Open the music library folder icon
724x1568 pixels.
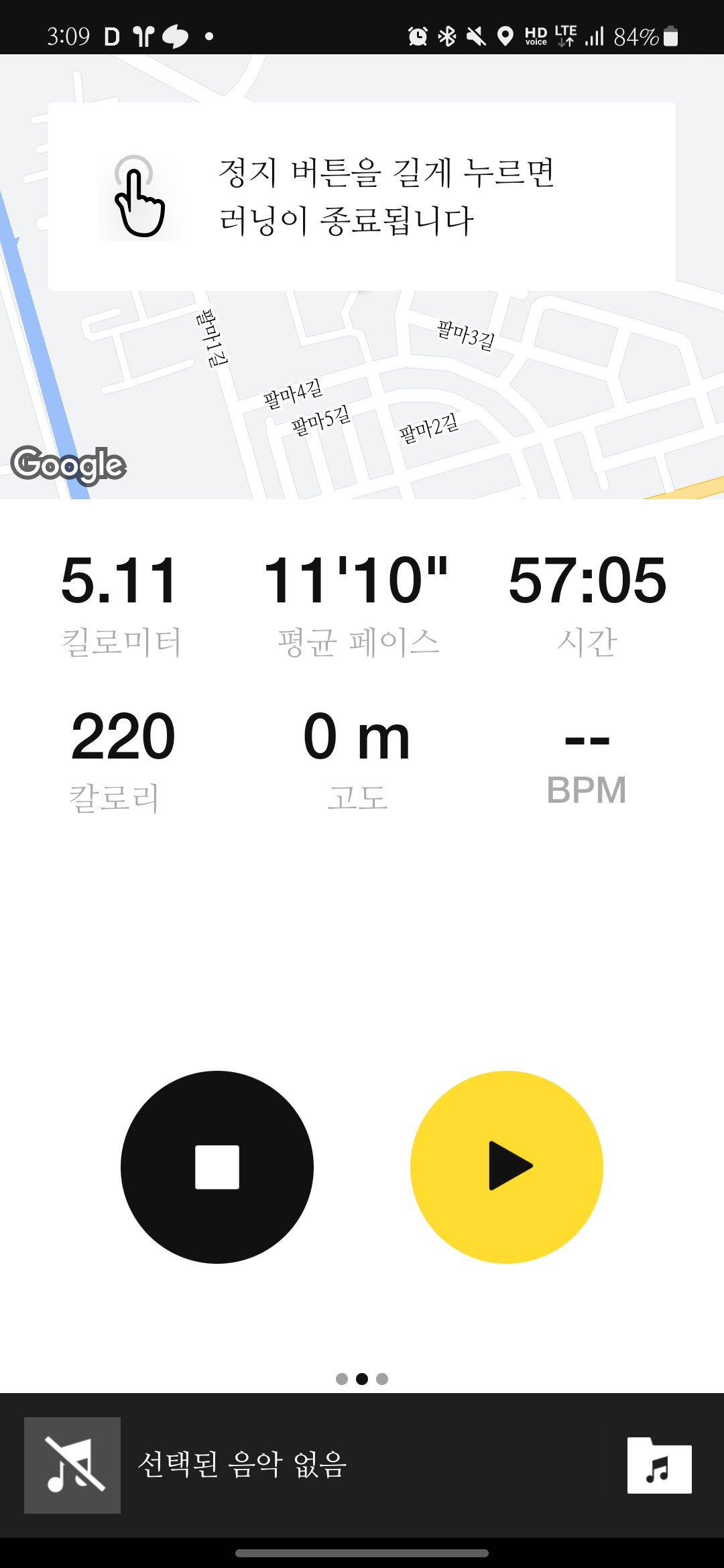(x=659, y=1465)
